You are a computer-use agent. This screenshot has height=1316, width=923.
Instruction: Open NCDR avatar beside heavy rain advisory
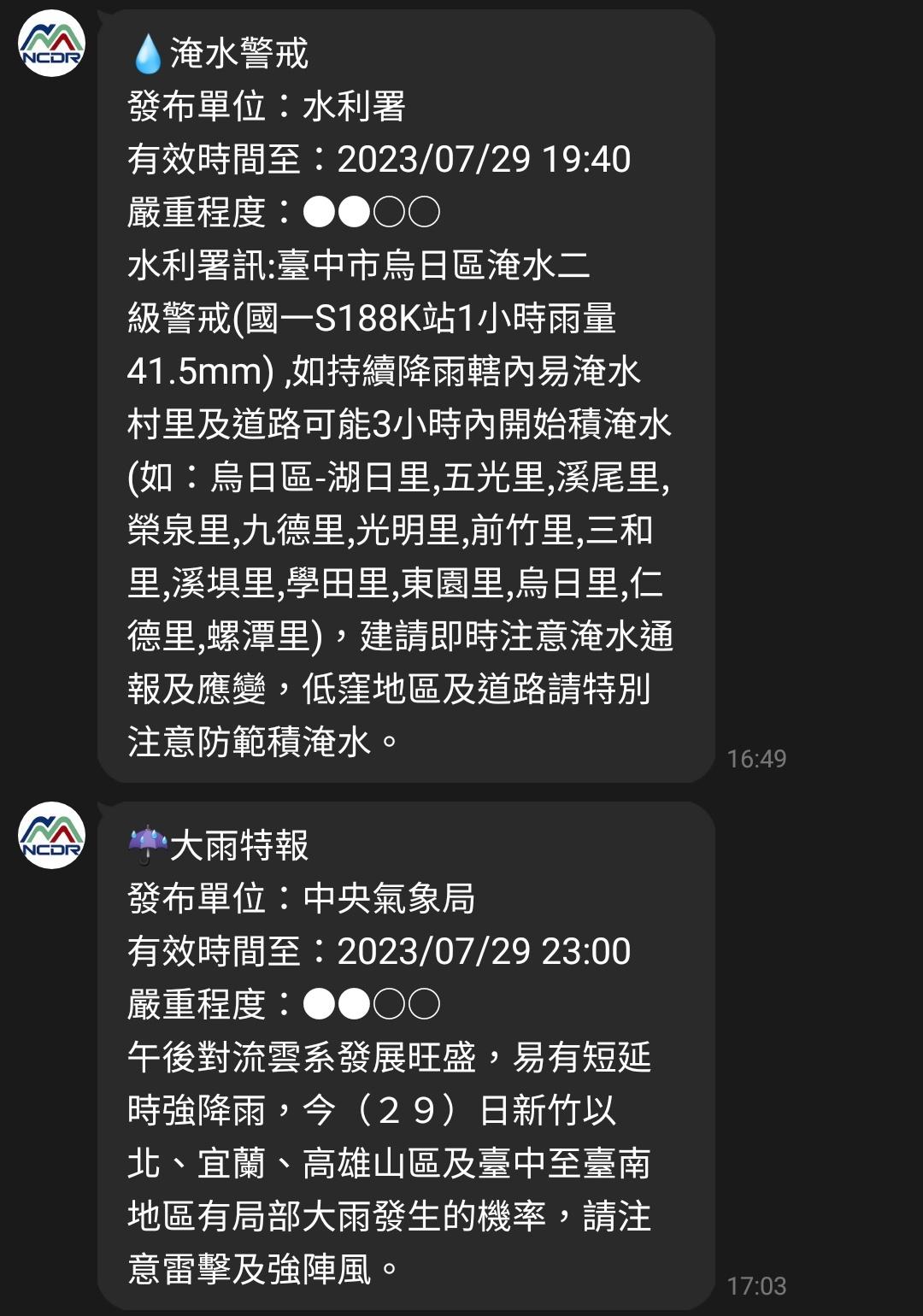click(51, 835)
